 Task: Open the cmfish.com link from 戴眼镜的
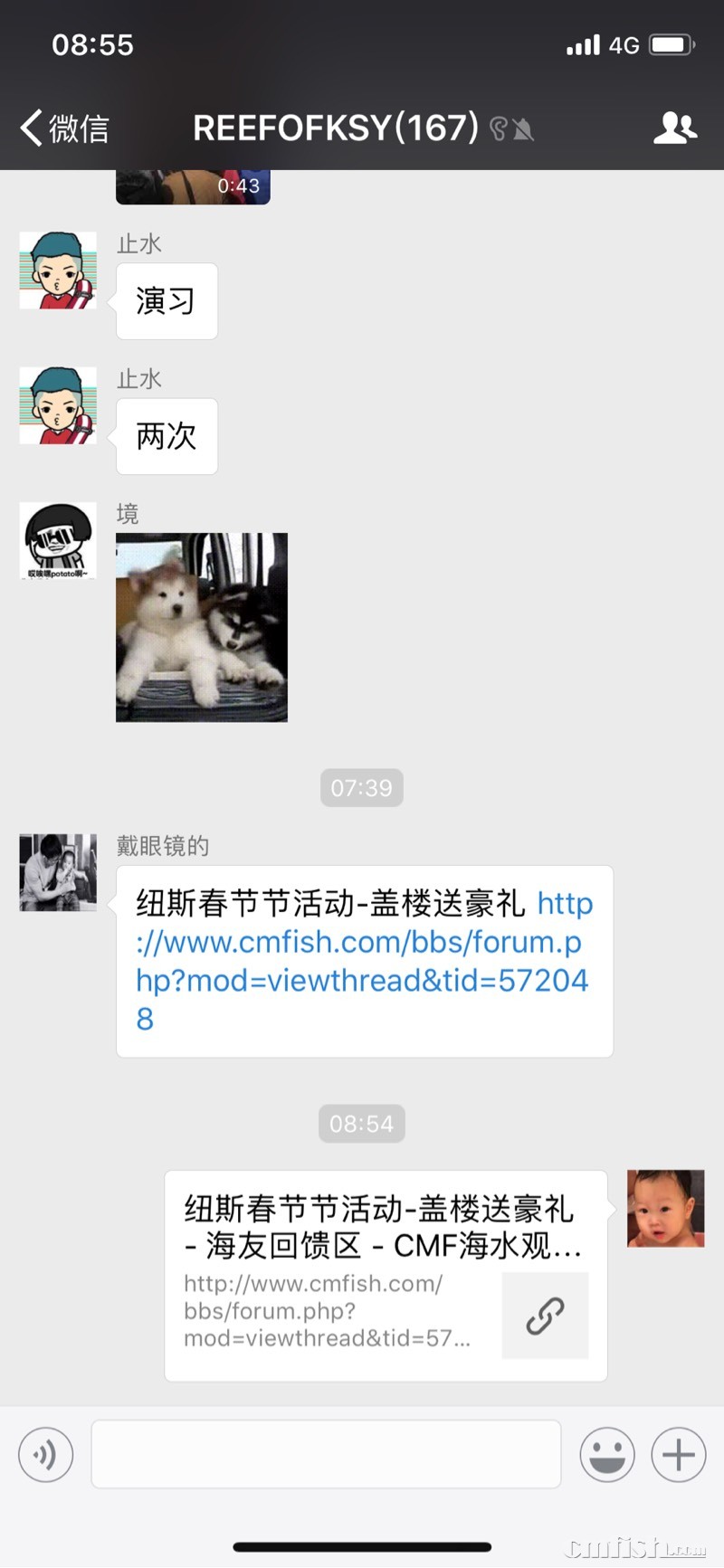(362, 961)
